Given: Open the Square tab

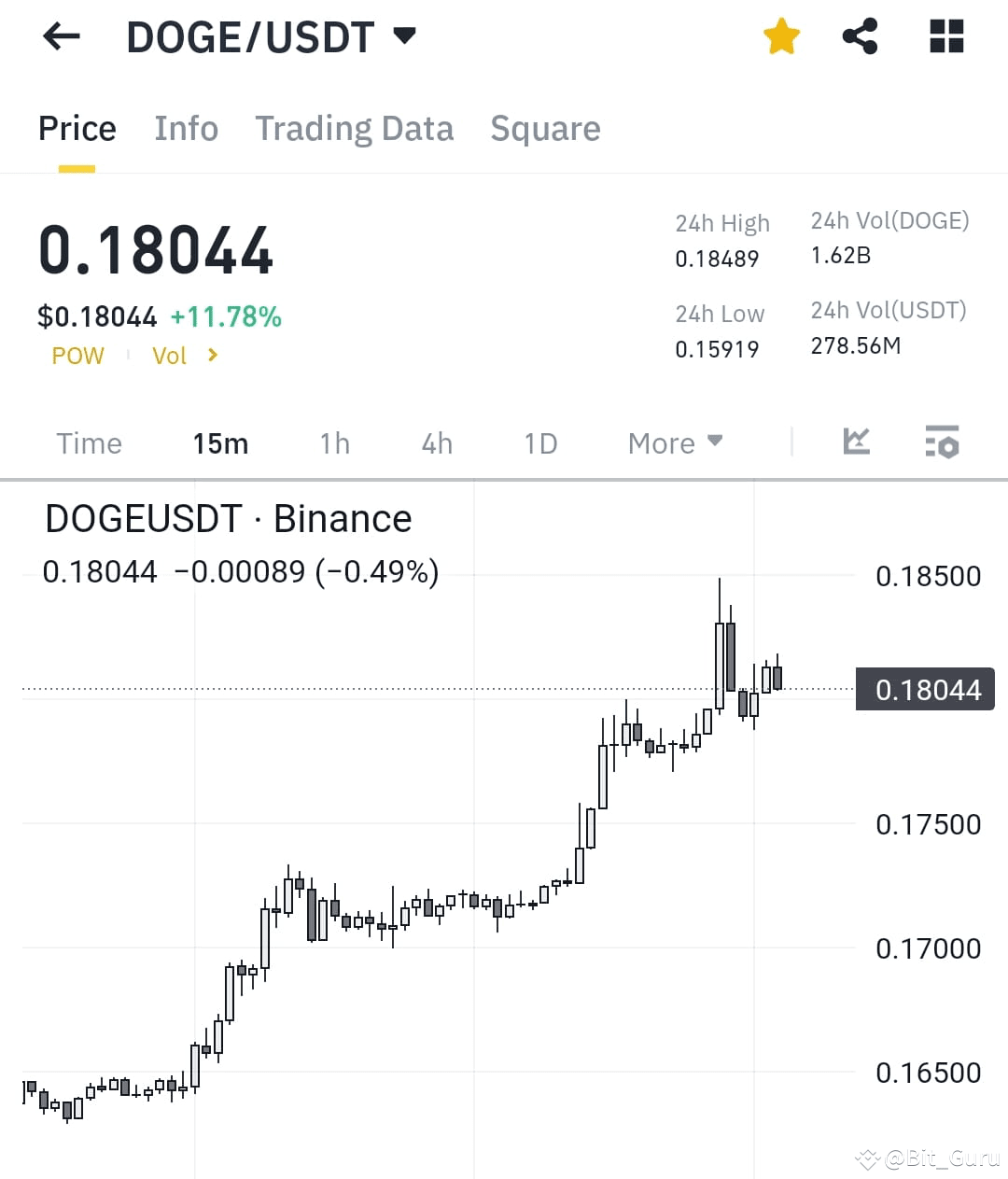Looking at the screenshot, I should (x=545, y=129).
